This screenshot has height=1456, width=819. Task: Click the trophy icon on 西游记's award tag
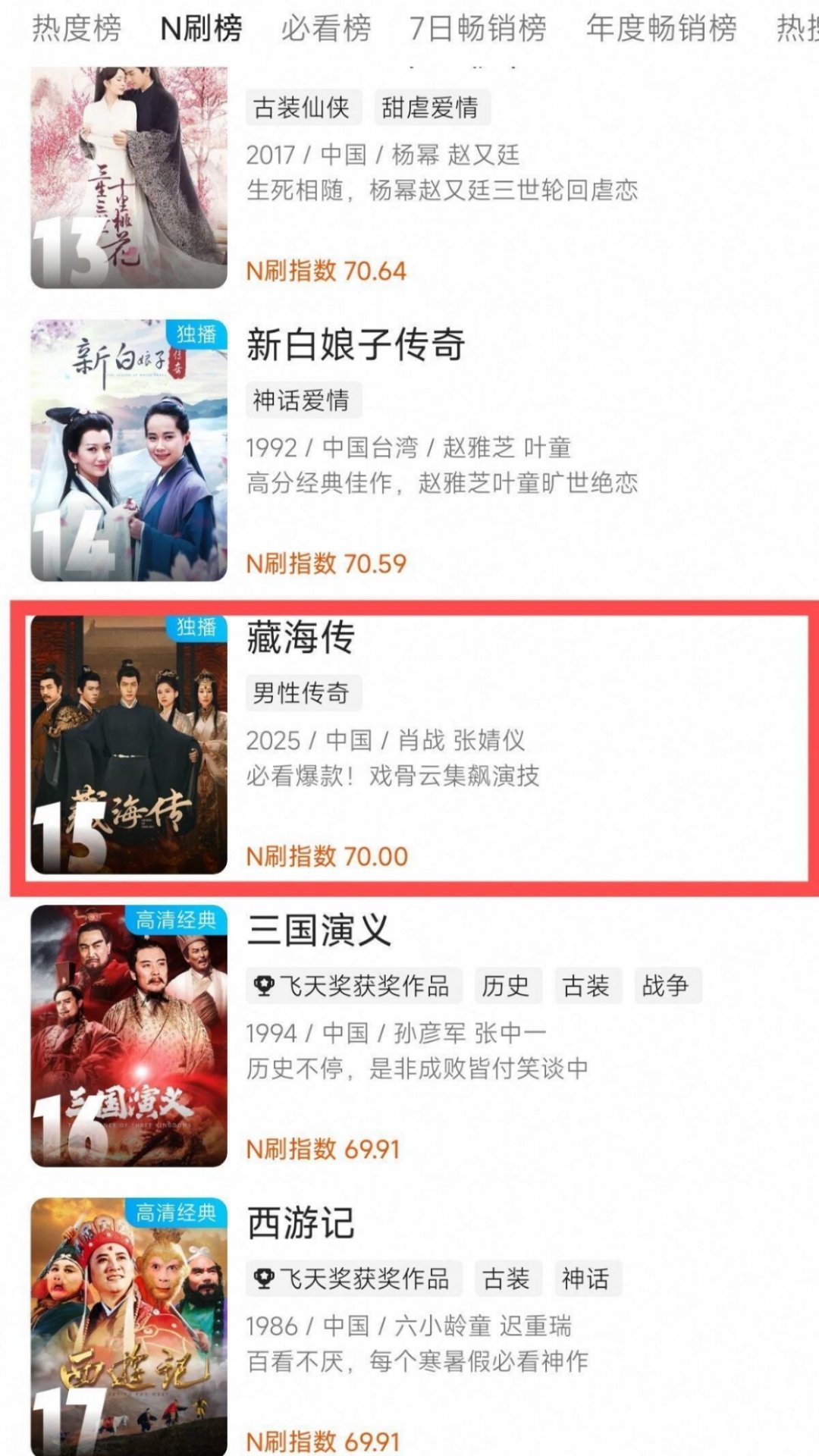point(264,1278)
